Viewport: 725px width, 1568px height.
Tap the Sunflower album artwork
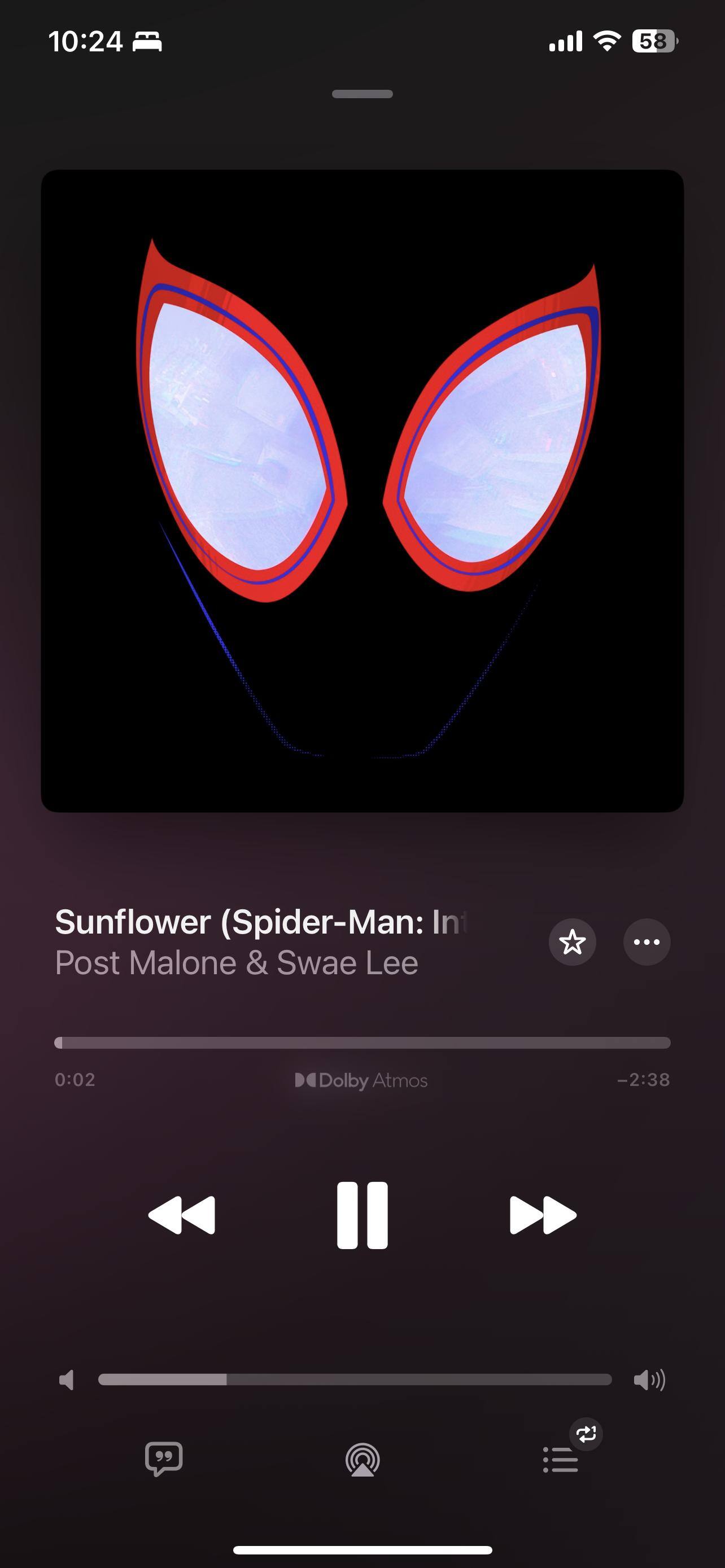pos(362,490)
